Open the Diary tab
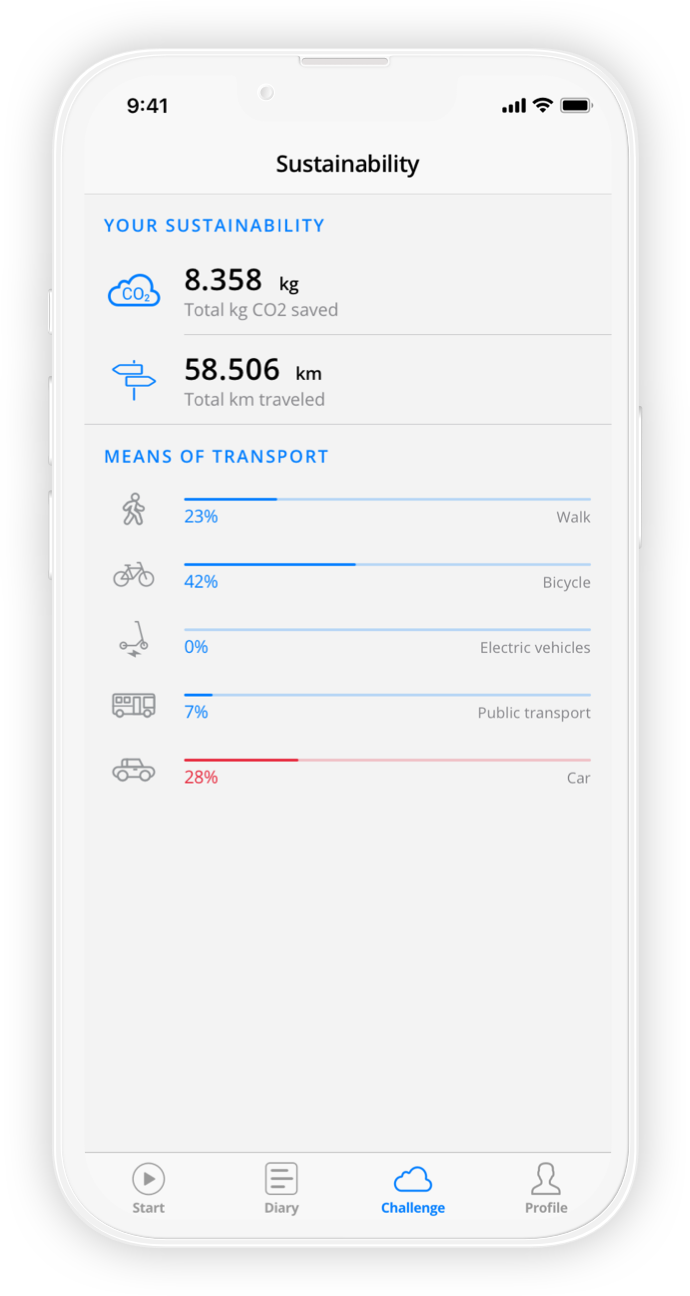Viewport: 690px width, 1296px height. click(281, 1187)
